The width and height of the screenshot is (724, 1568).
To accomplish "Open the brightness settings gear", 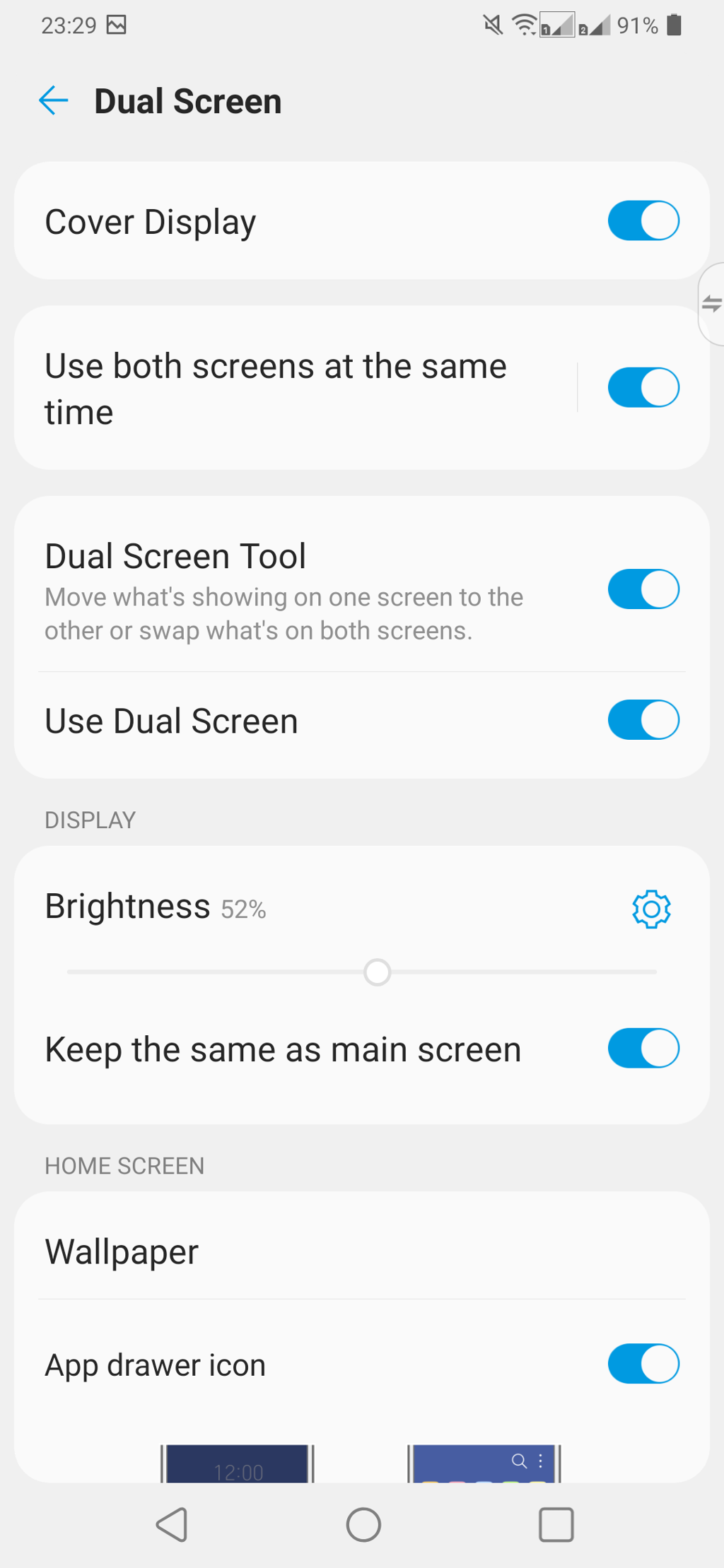I will click(651, 909).
